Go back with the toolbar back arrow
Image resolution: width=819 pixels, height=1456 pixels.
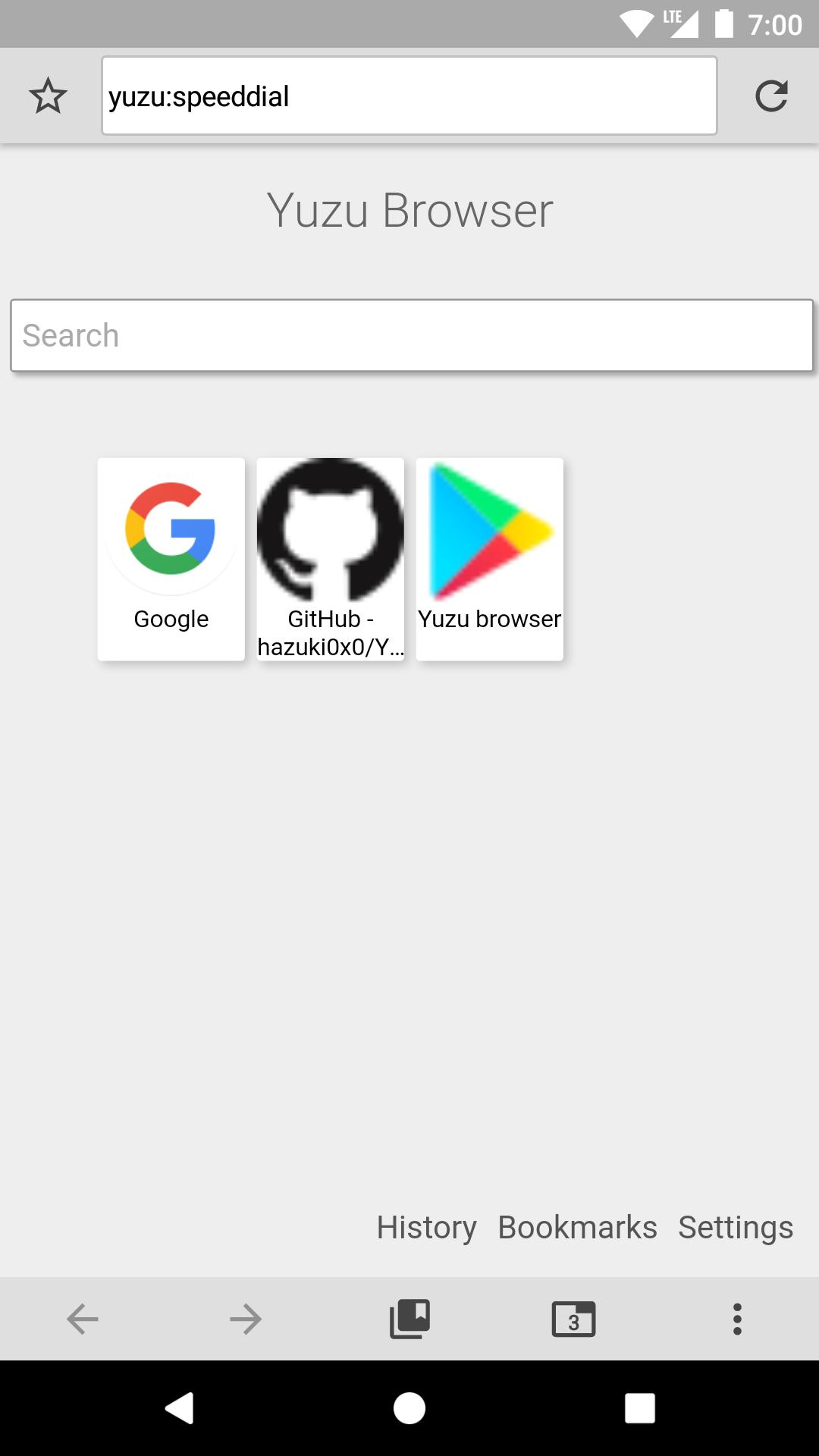click(82, 1319)
